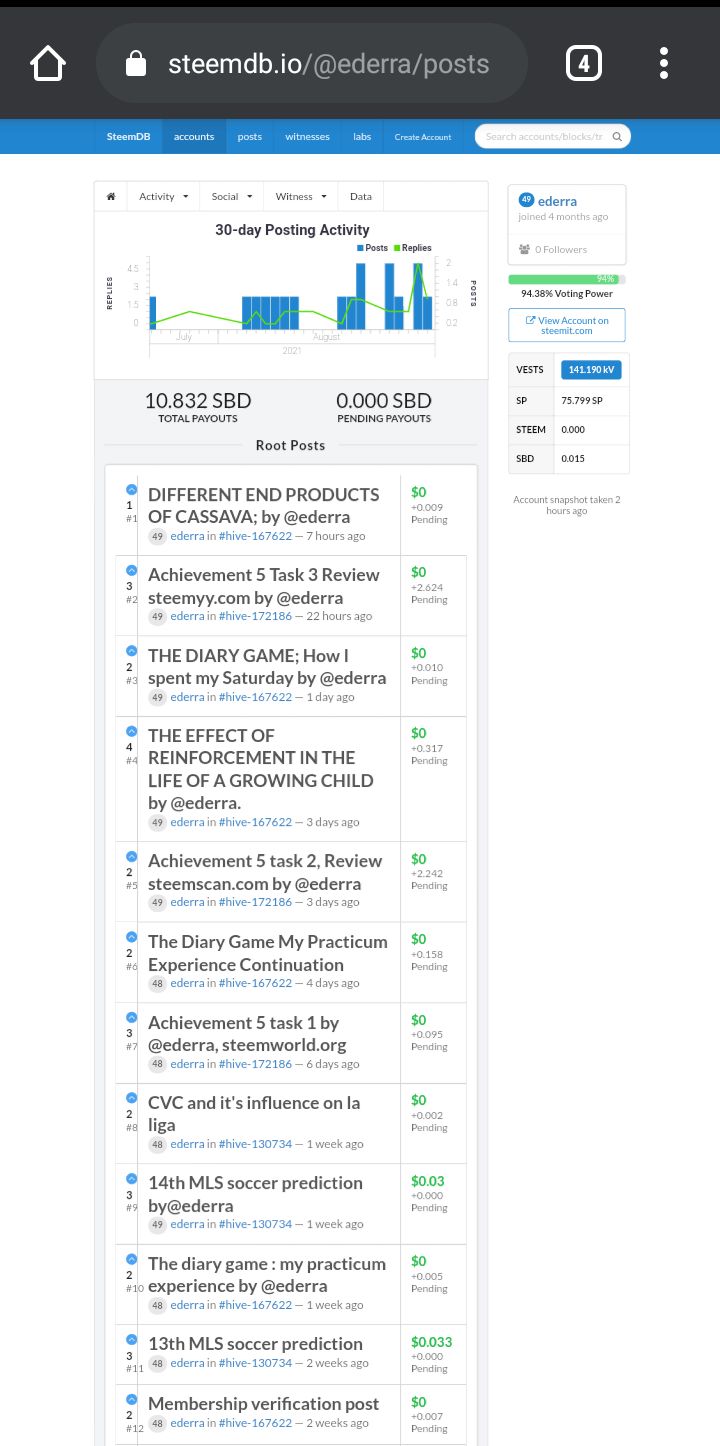Expand the Activity dropdown
Screen dimensions: 720x1446
click(164, 197)
